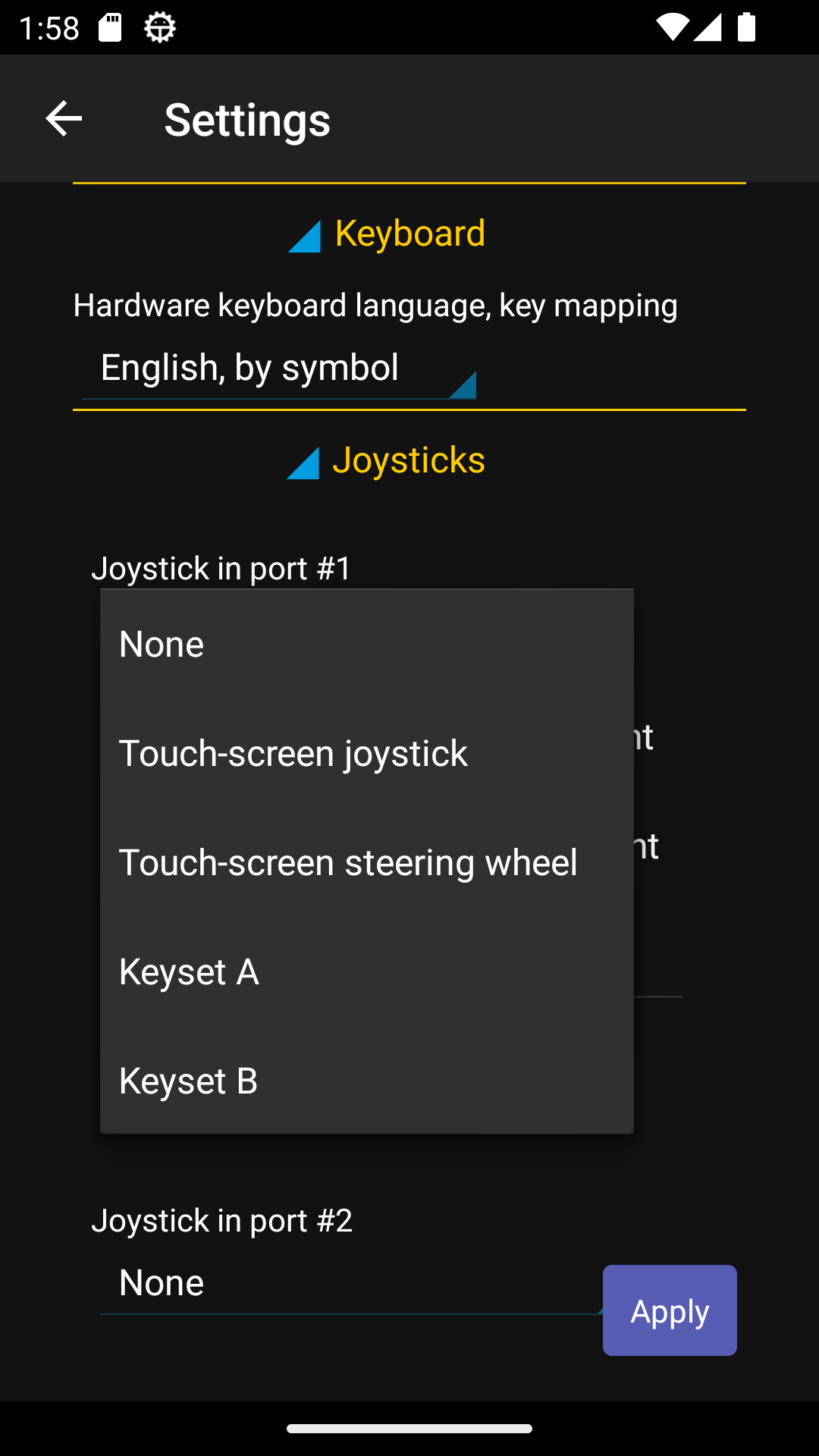
Task: Open Joystick in port #2 dropdown
Action: [x=349, y=1283]
